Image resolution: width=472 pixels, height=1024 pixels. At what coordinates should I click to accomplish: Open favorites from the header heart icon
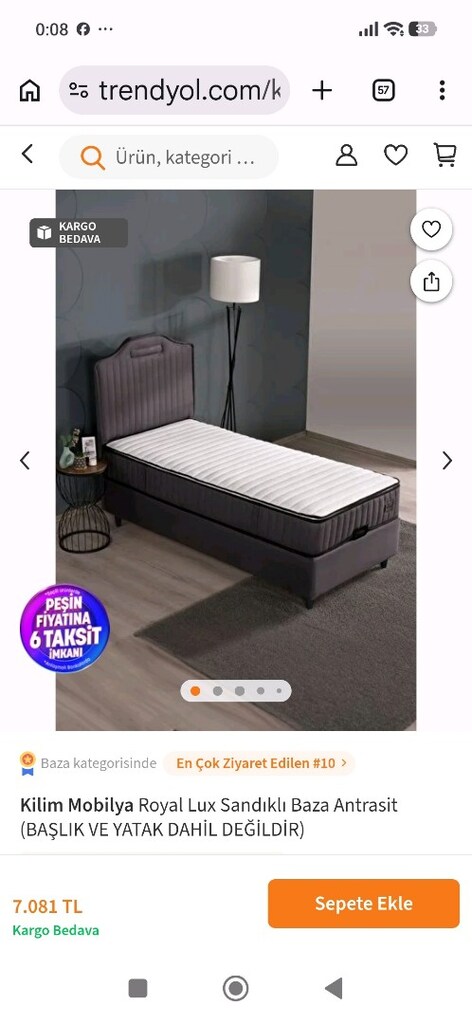(x=396, y=155)
